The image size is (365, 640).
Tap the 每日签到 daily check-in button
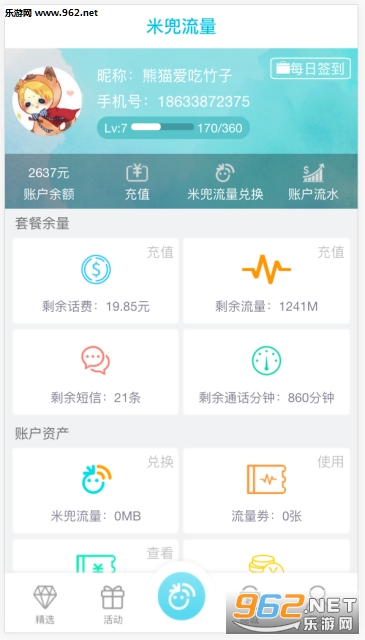310,69
